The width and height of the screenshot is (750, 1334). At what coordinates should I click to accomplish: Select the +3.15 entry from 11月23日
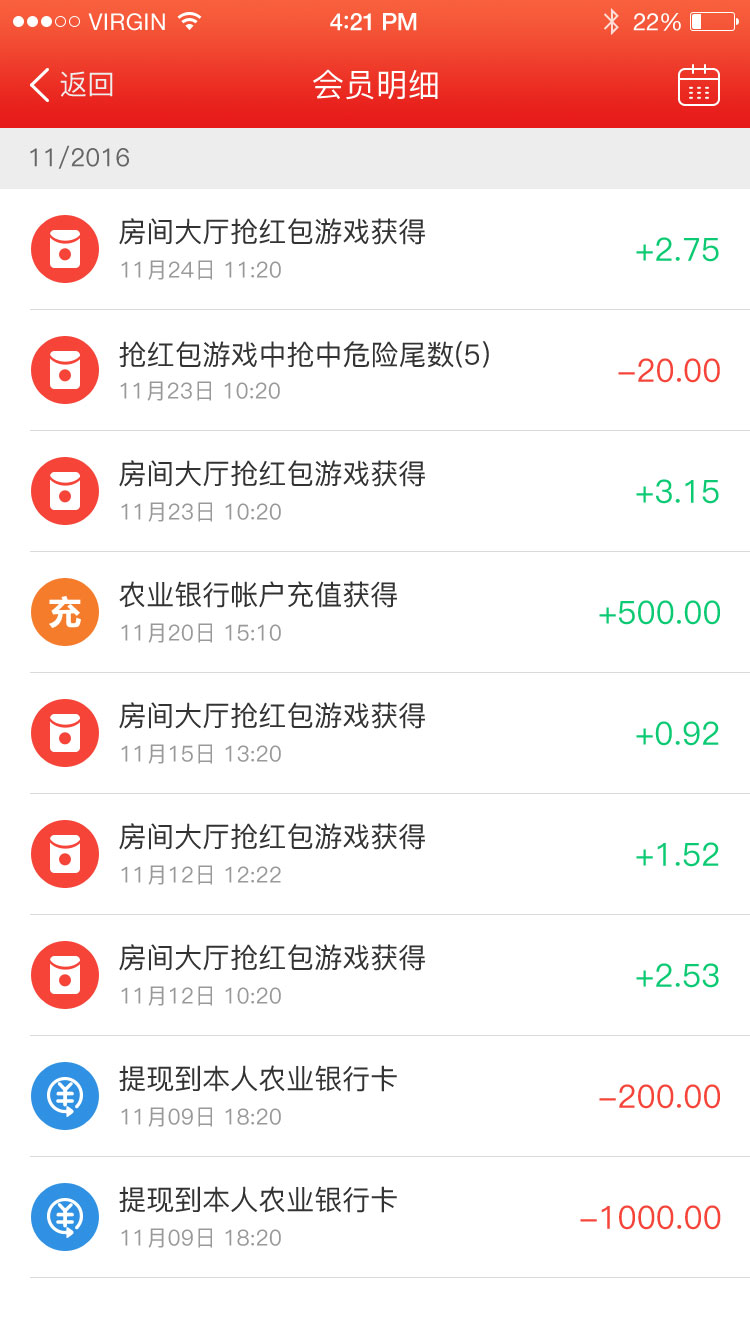375,492
